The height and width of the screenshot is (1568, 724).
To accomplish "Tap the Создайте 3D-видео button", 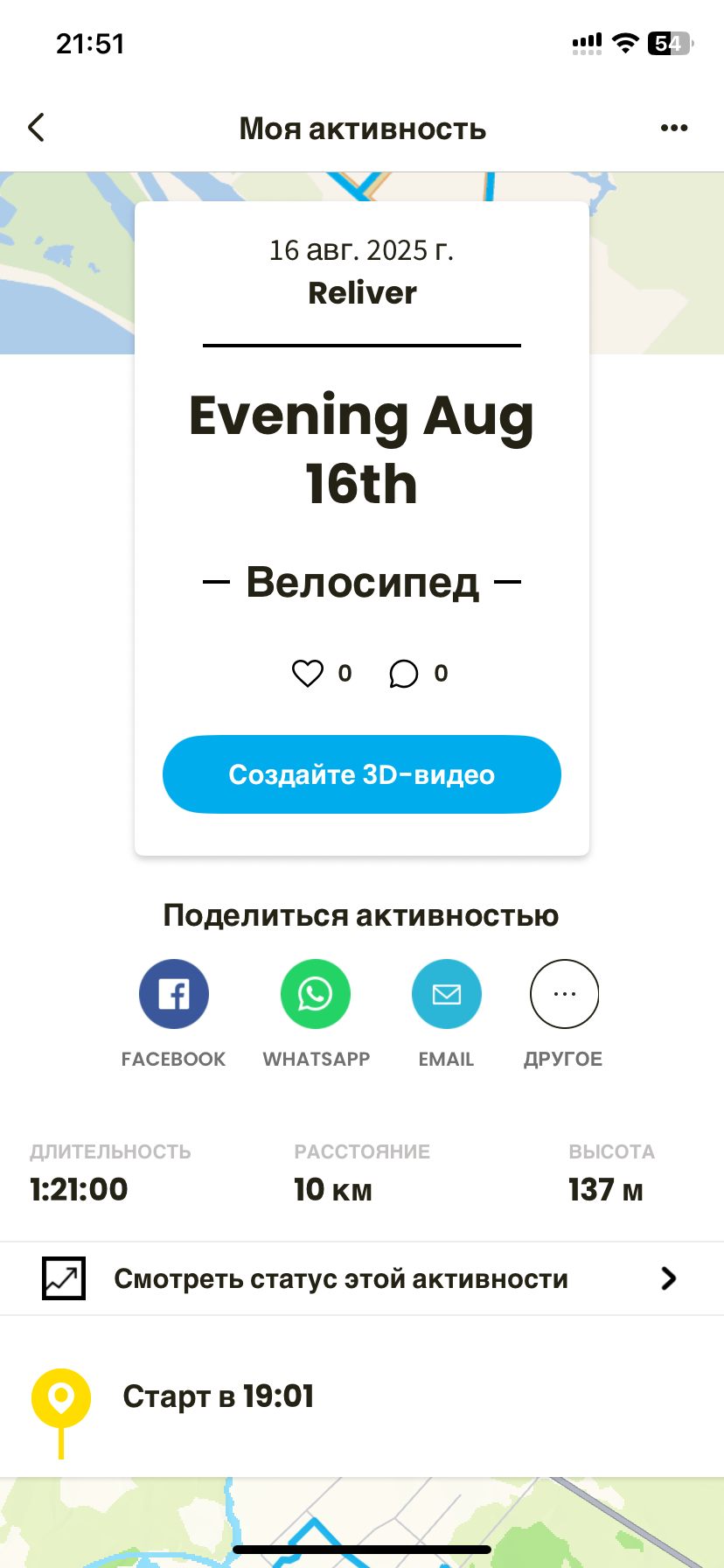I will click(362, 774).
